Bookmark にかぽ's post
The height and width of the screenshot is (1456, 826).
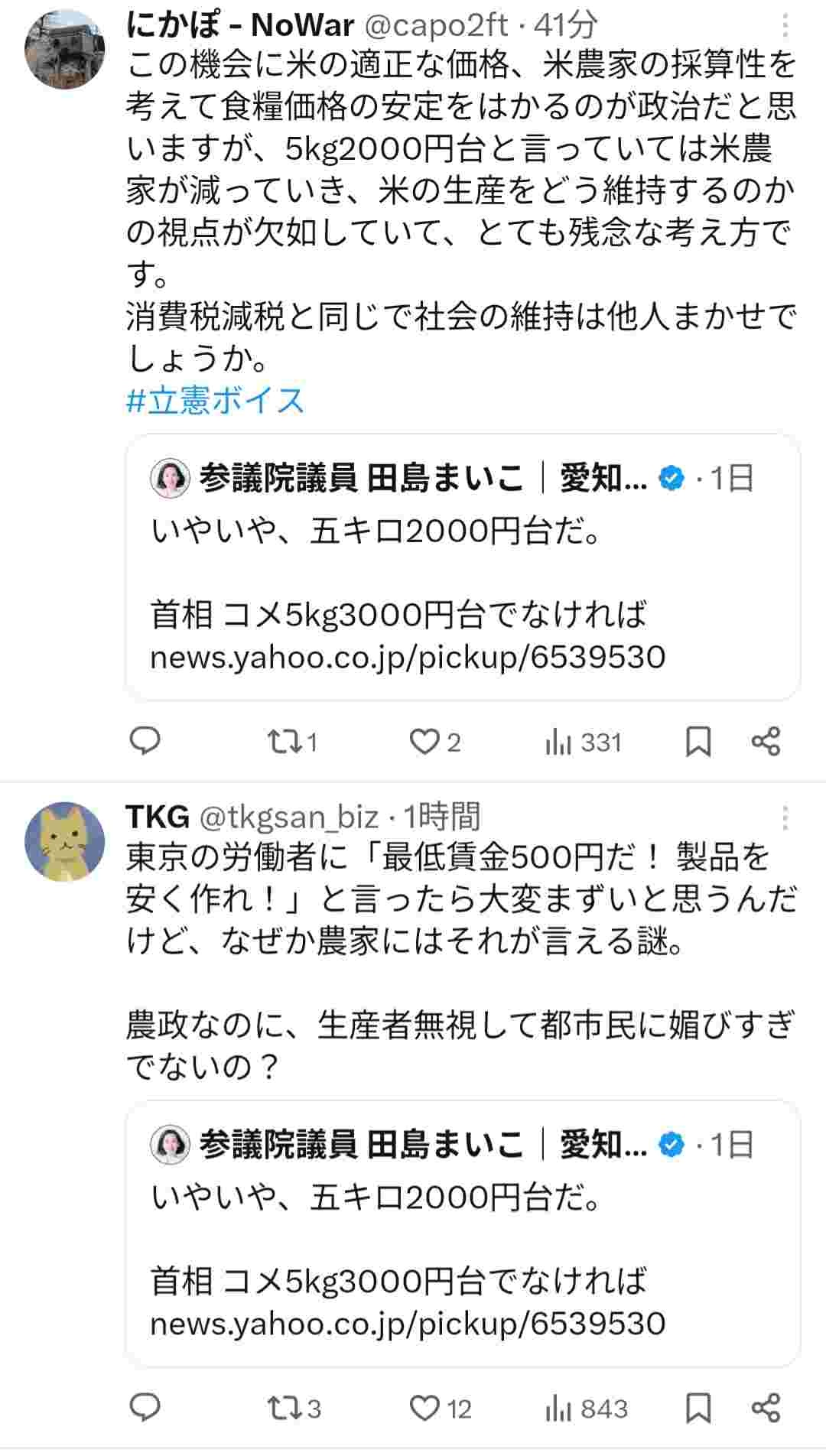(x=698, y=742)
